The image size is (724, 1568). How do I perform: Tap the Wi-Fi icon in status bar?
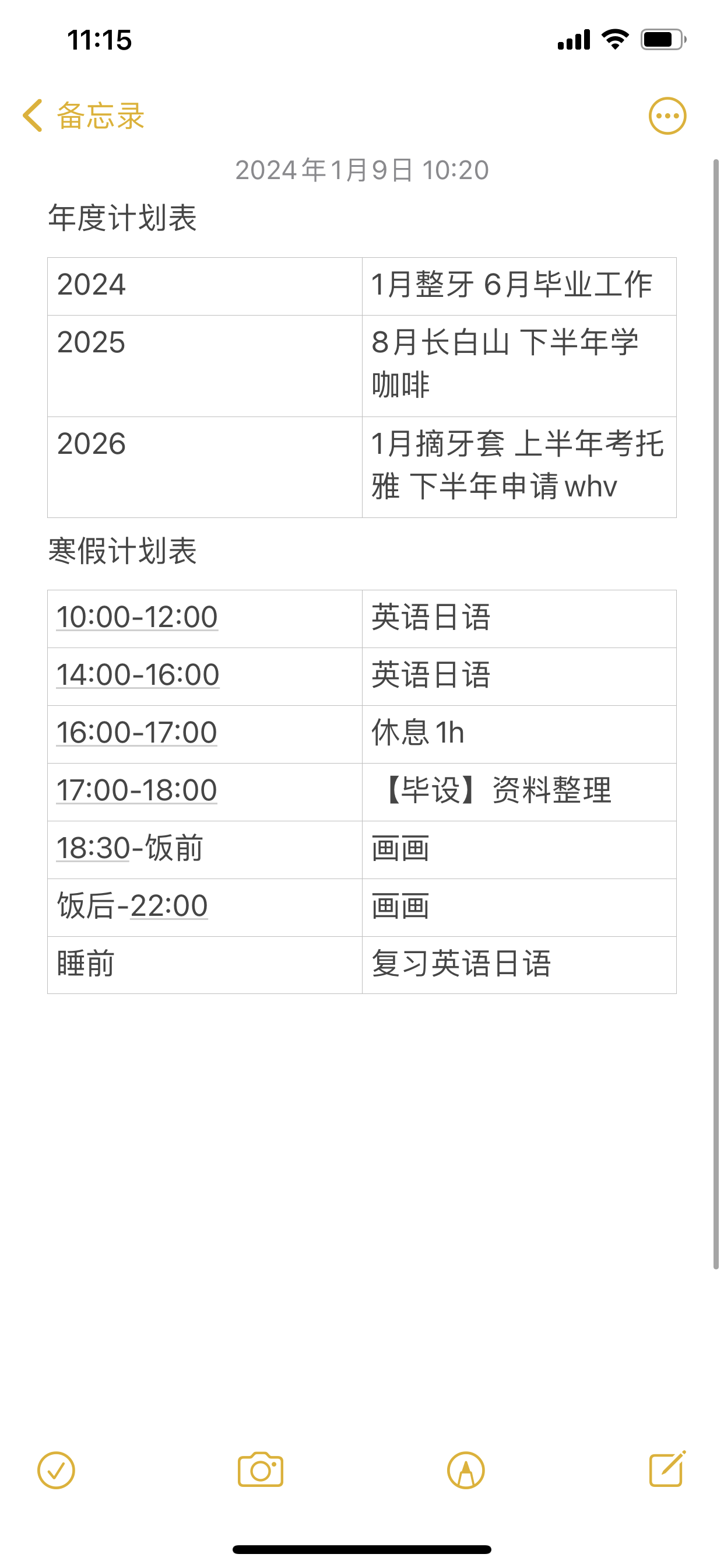613,39
